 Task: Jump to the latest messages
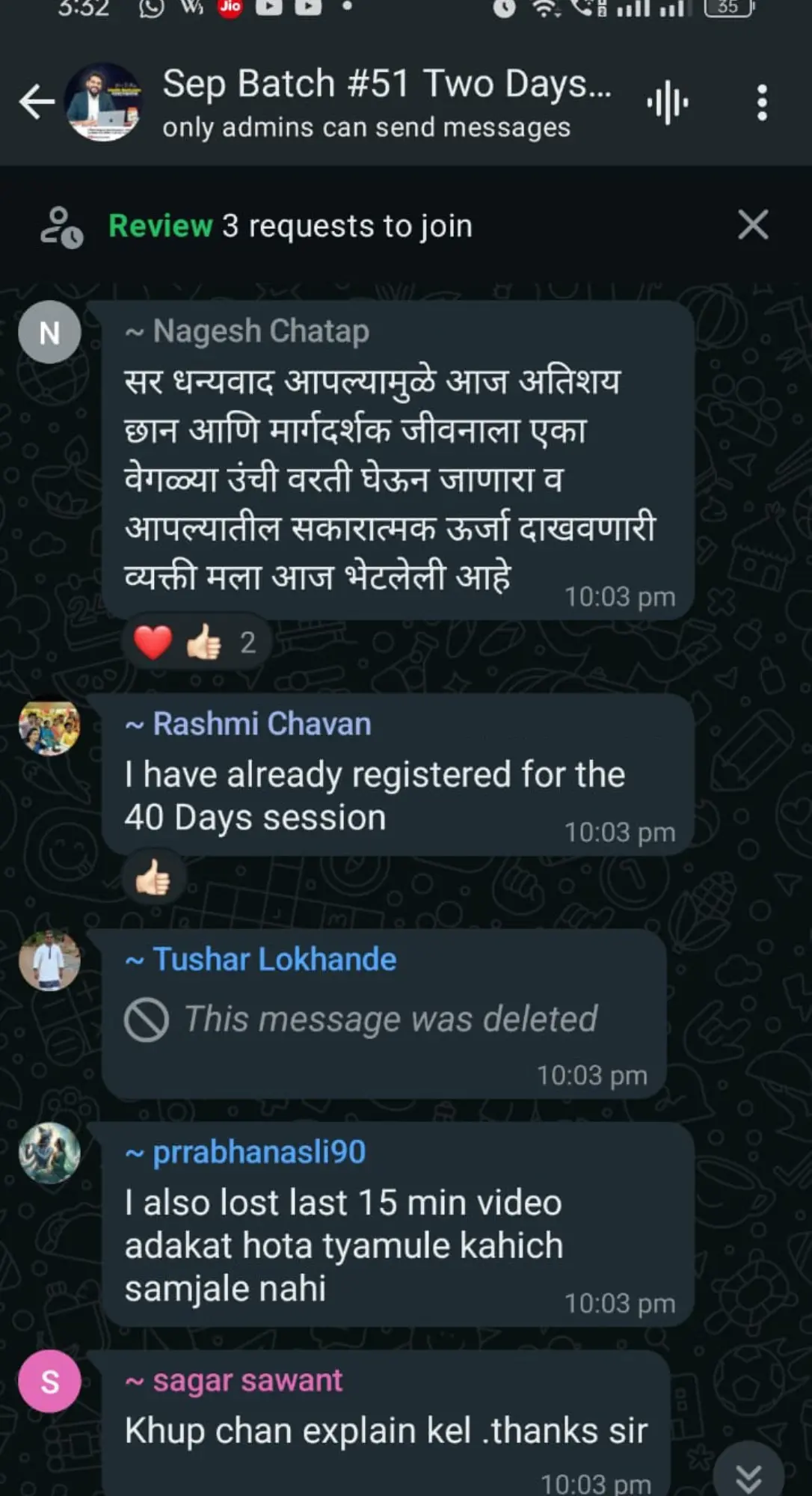coord(748,1474)
